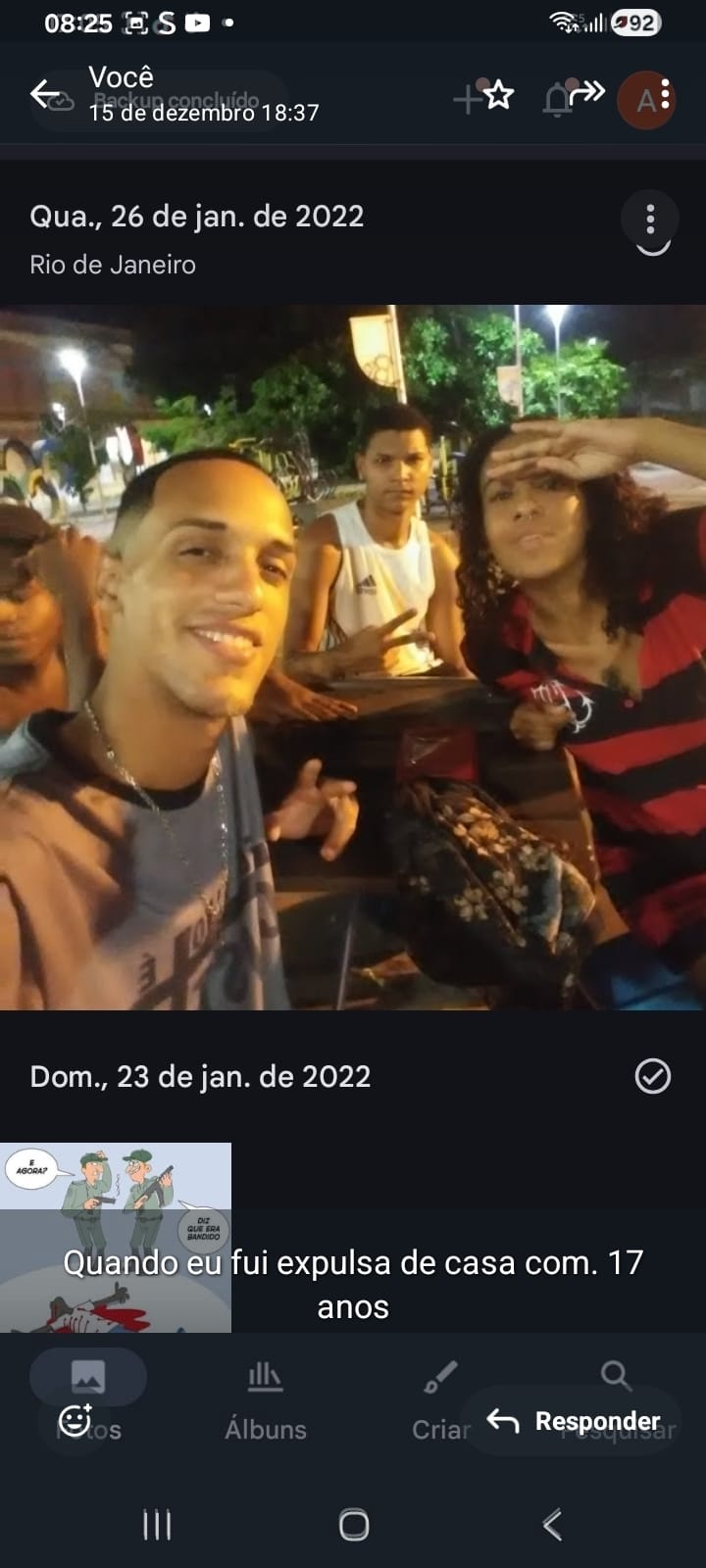Tap Responder to reply to this photo
The image size is (706, 1568).
point(574,1421)
